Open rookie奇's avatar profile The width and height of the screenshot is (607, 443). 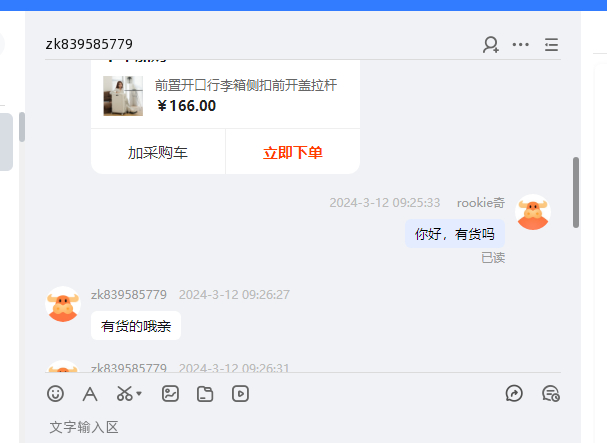[532, 211]
